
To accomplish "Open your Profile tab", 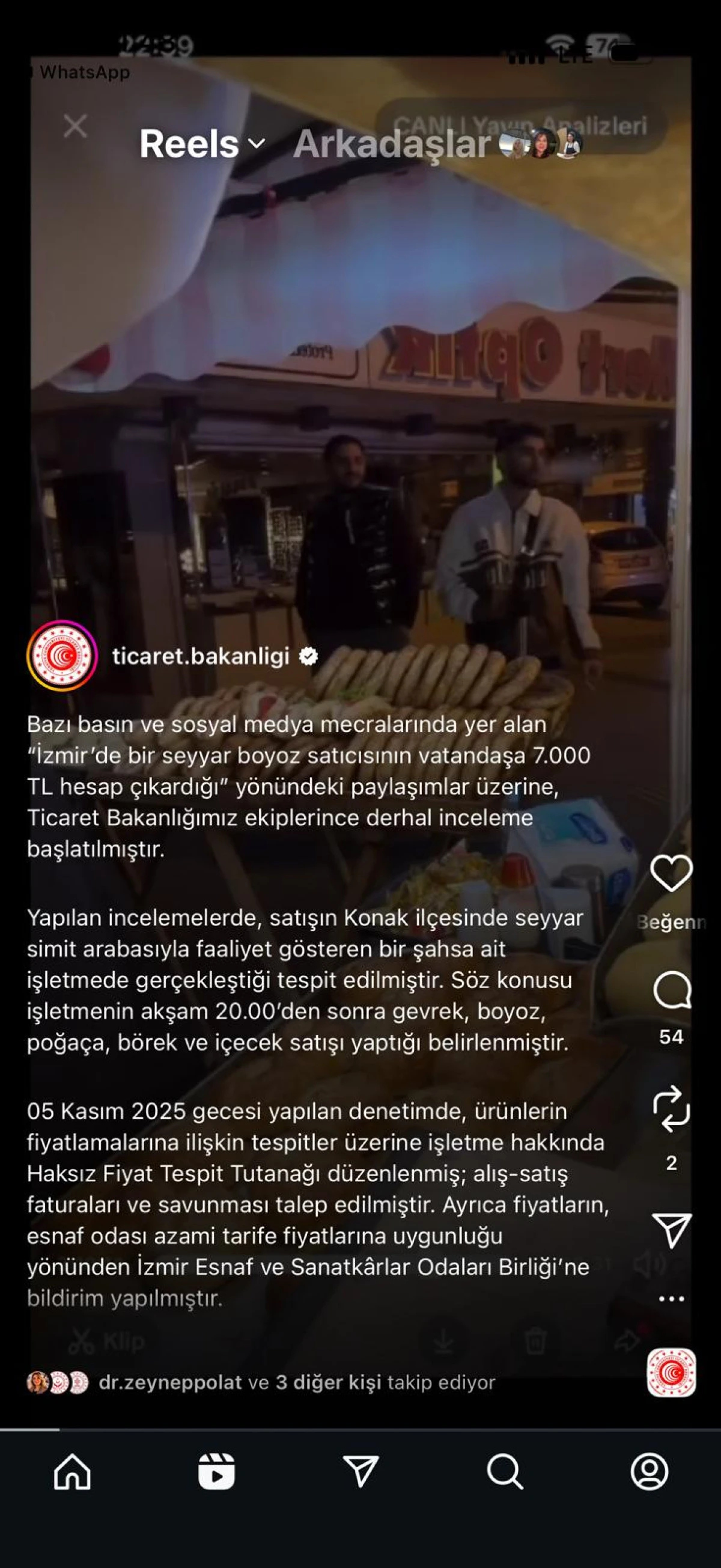I will pos(650,1472).
